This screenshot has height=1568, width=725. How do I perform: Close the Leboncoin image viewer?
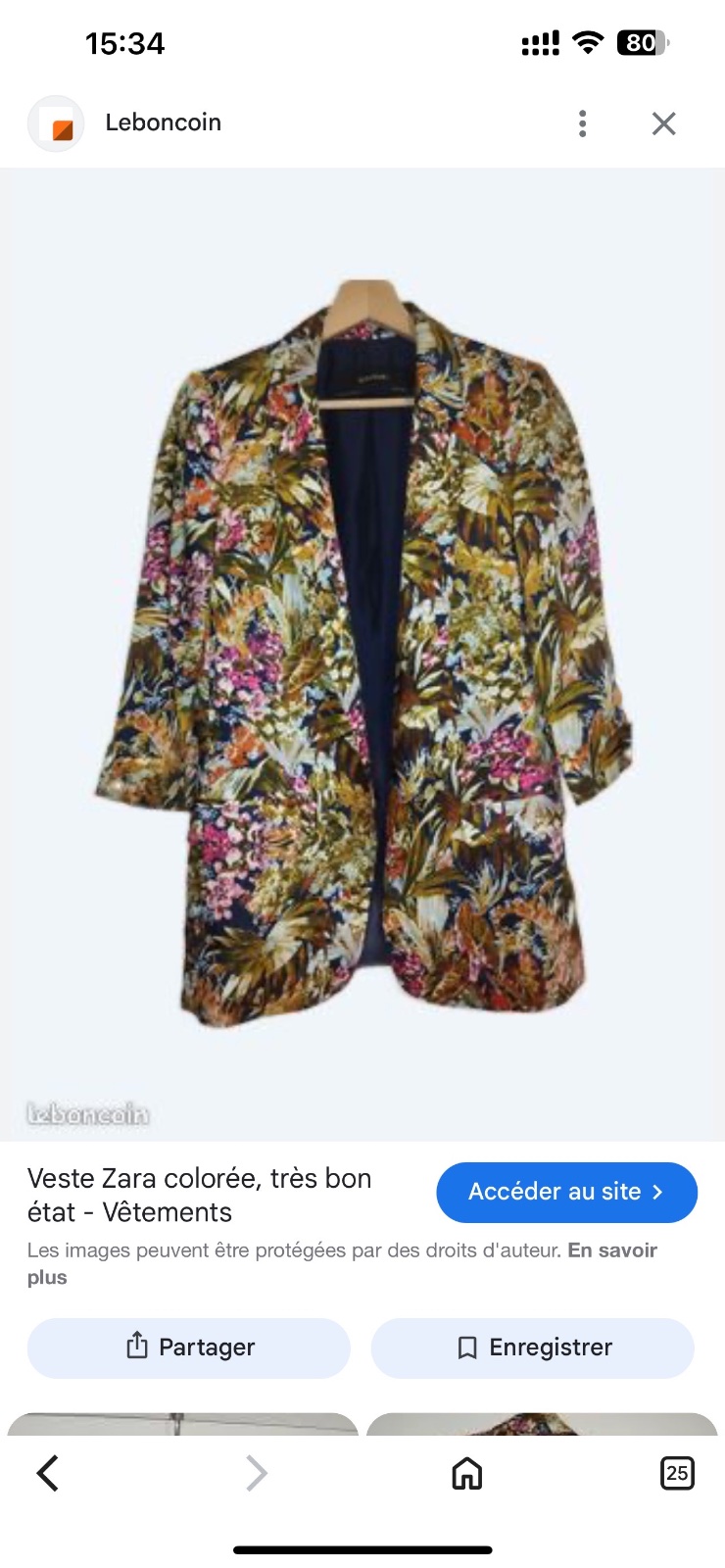click(x=664, y=123)
